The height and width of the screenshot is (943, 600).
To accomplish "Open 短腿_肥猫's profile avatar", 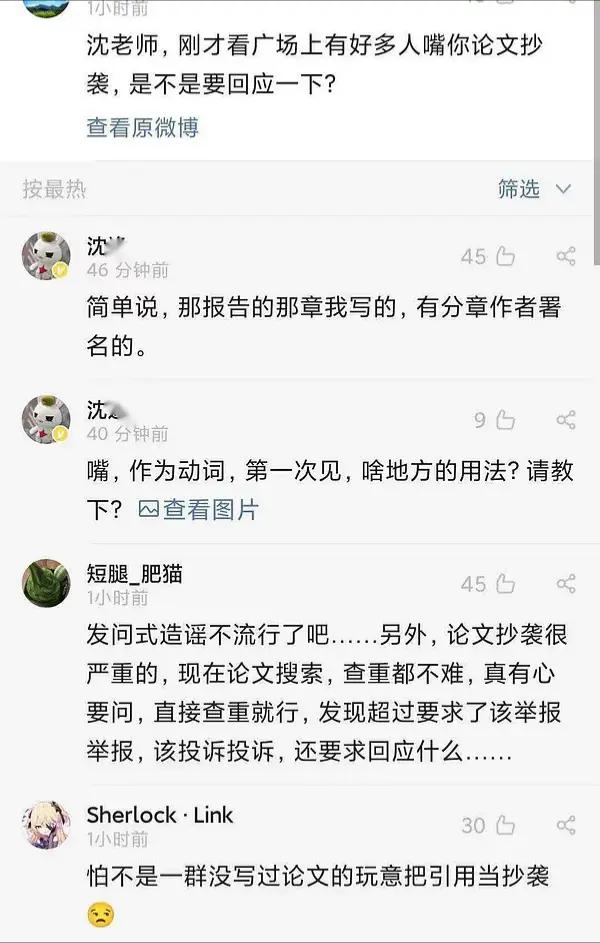I will 46,583.
